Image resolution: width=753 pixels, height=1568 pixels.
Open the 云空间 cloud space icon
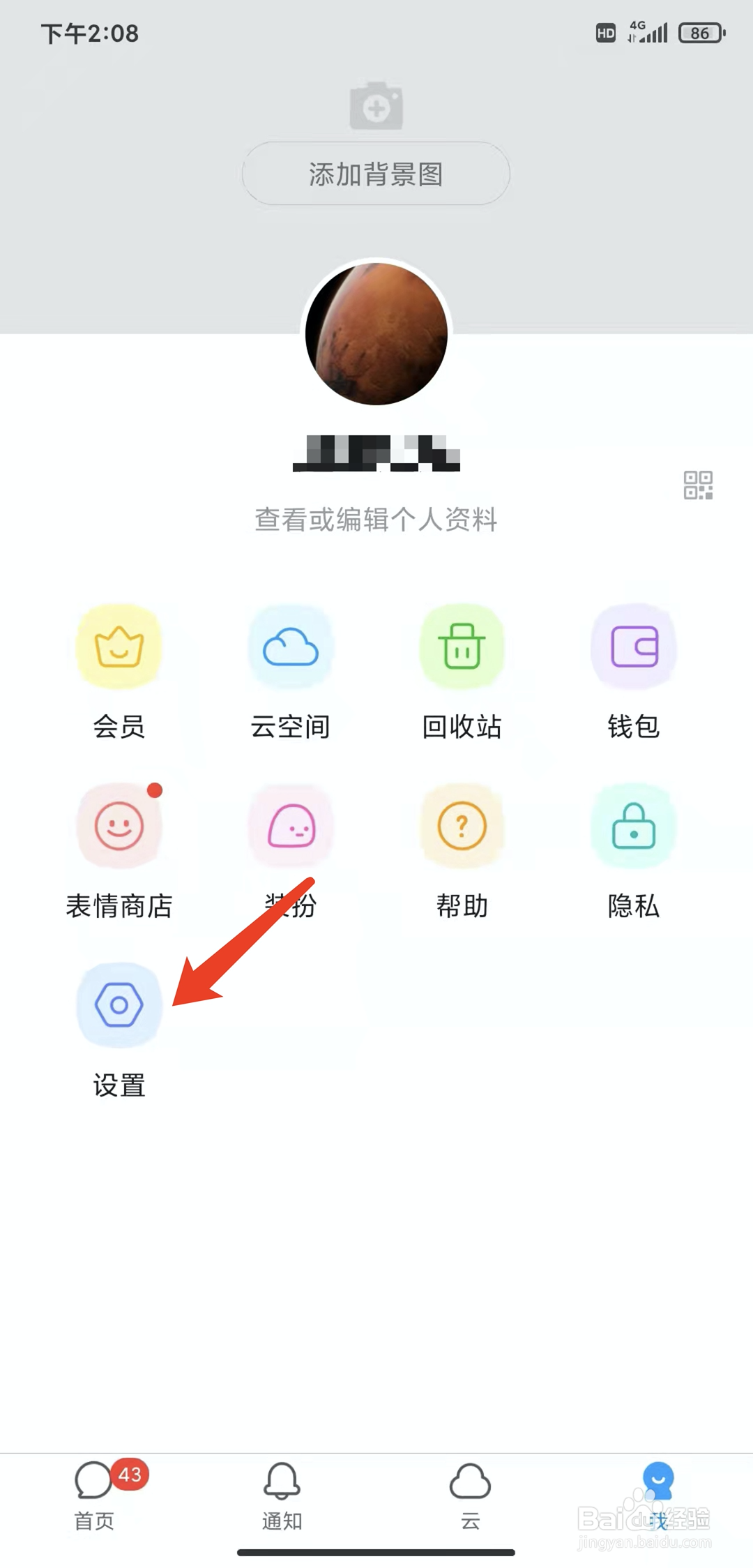pos(289,647)
